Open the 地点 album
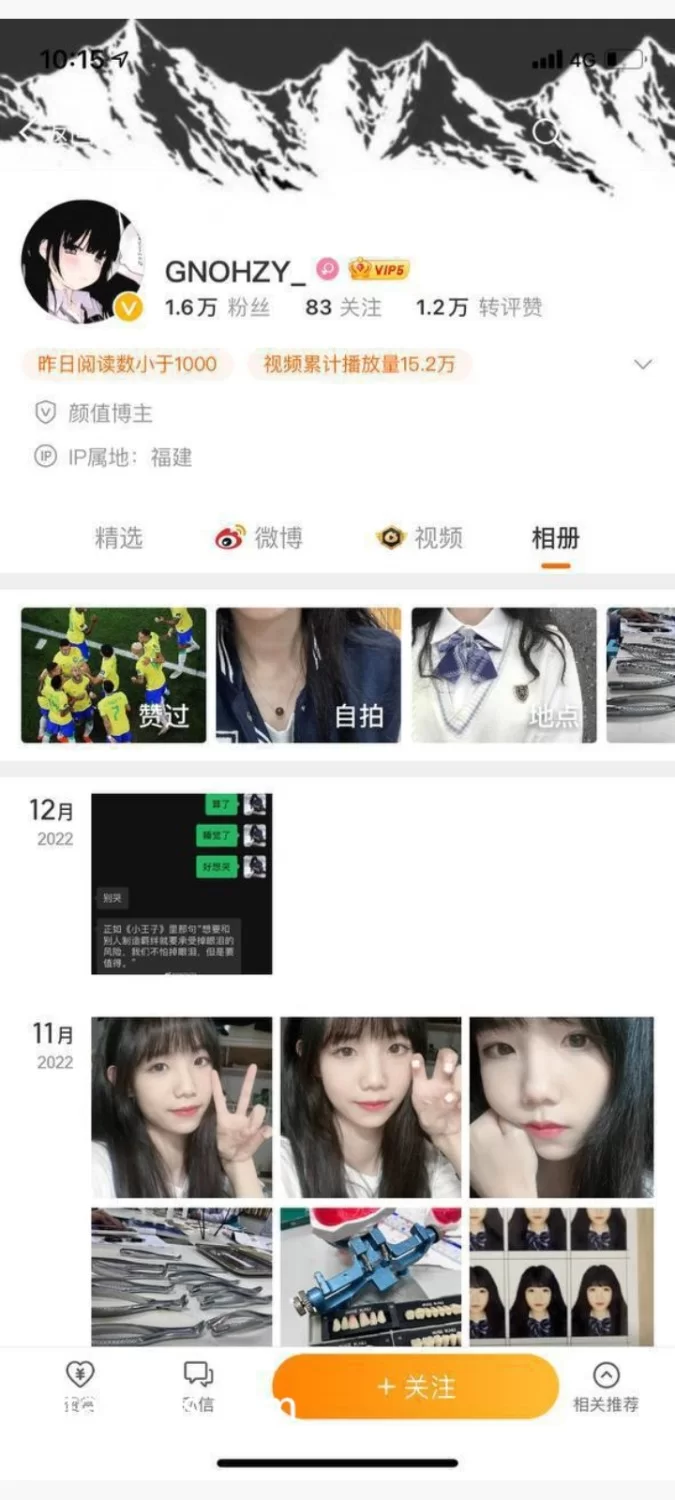Screen dimensions: 675x1500 504,675
